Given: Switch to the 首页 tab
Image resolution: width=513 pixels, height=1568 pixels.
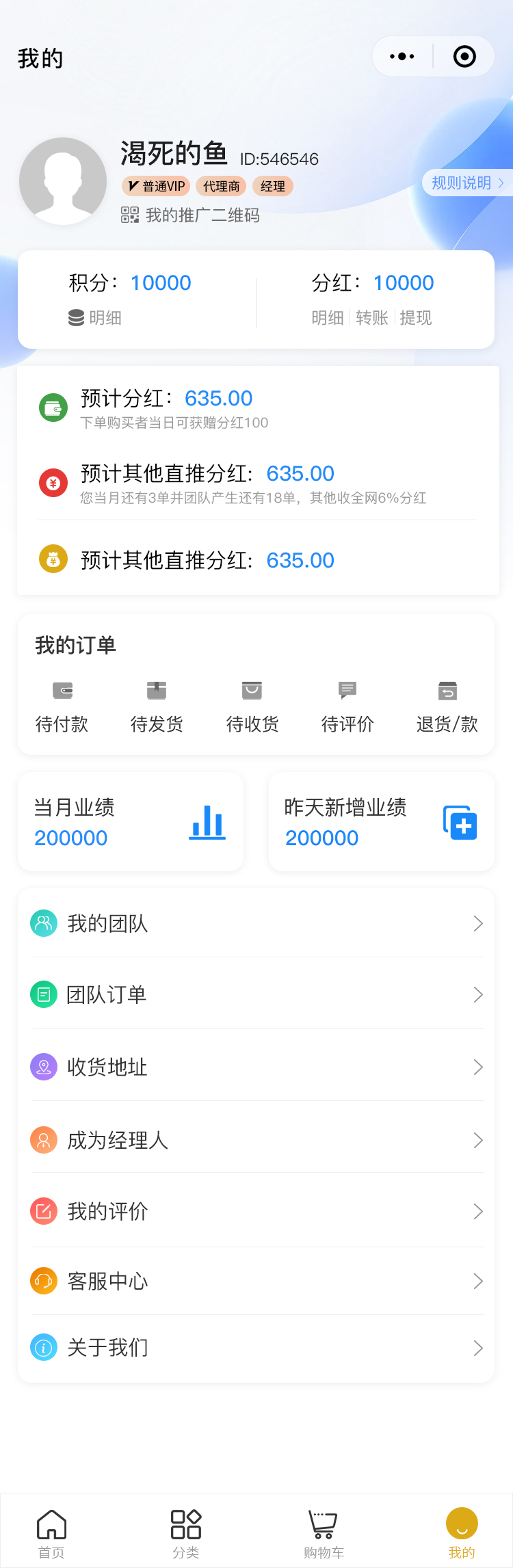Looking at the screenshot, I should point(51,1534).
